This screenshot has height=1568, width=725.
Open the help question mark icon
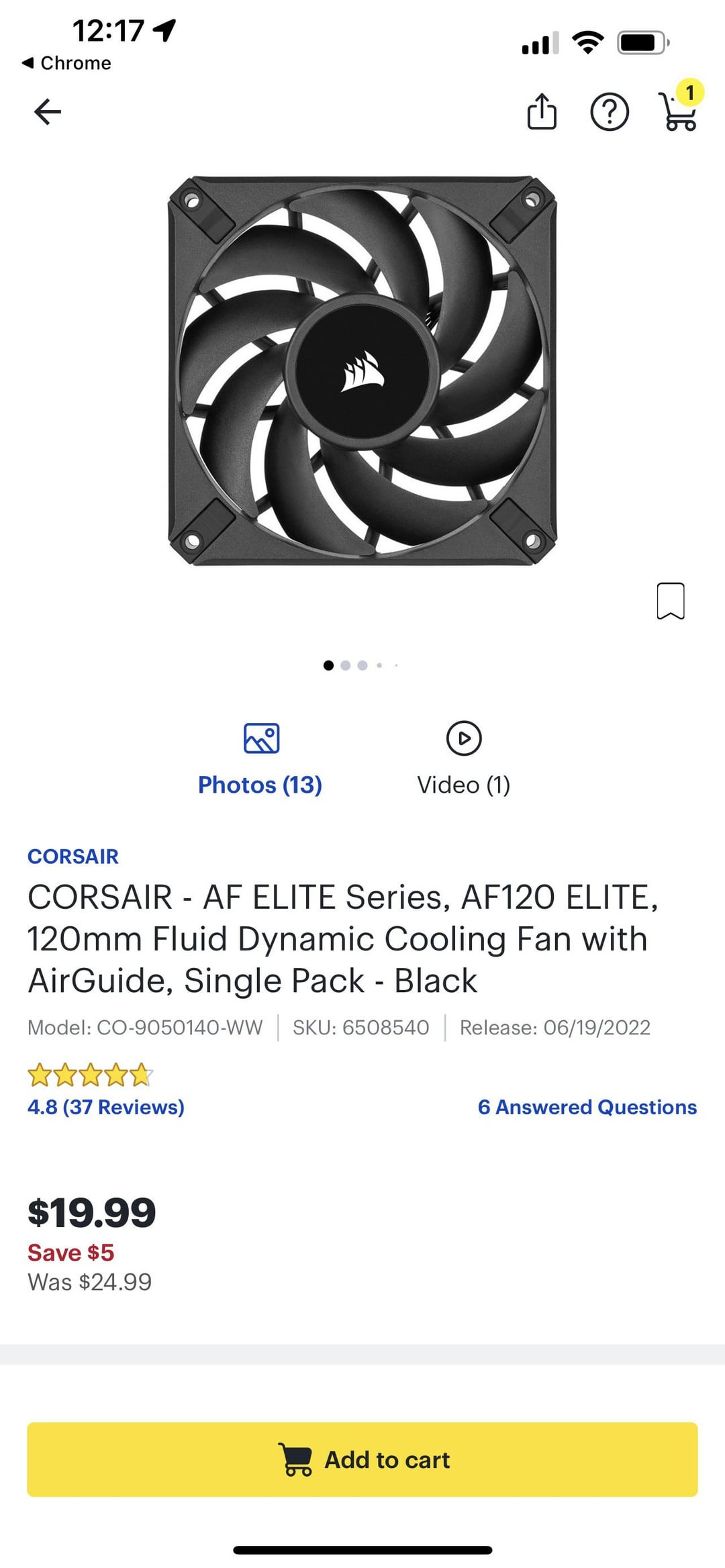(x=609, y=111)
